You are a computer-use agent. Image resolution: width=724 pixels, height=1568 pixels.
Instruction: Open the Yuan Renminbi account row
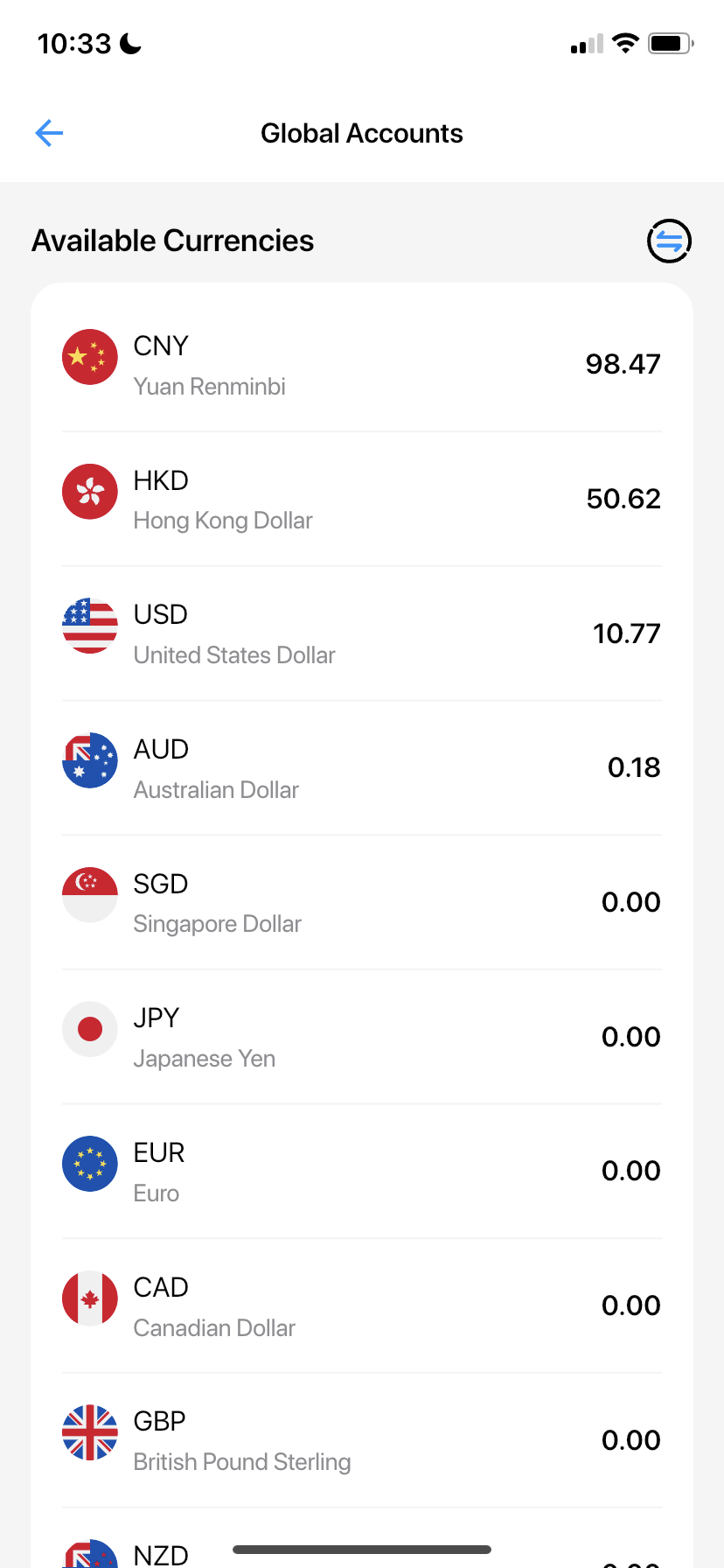[x=362, y=363]
